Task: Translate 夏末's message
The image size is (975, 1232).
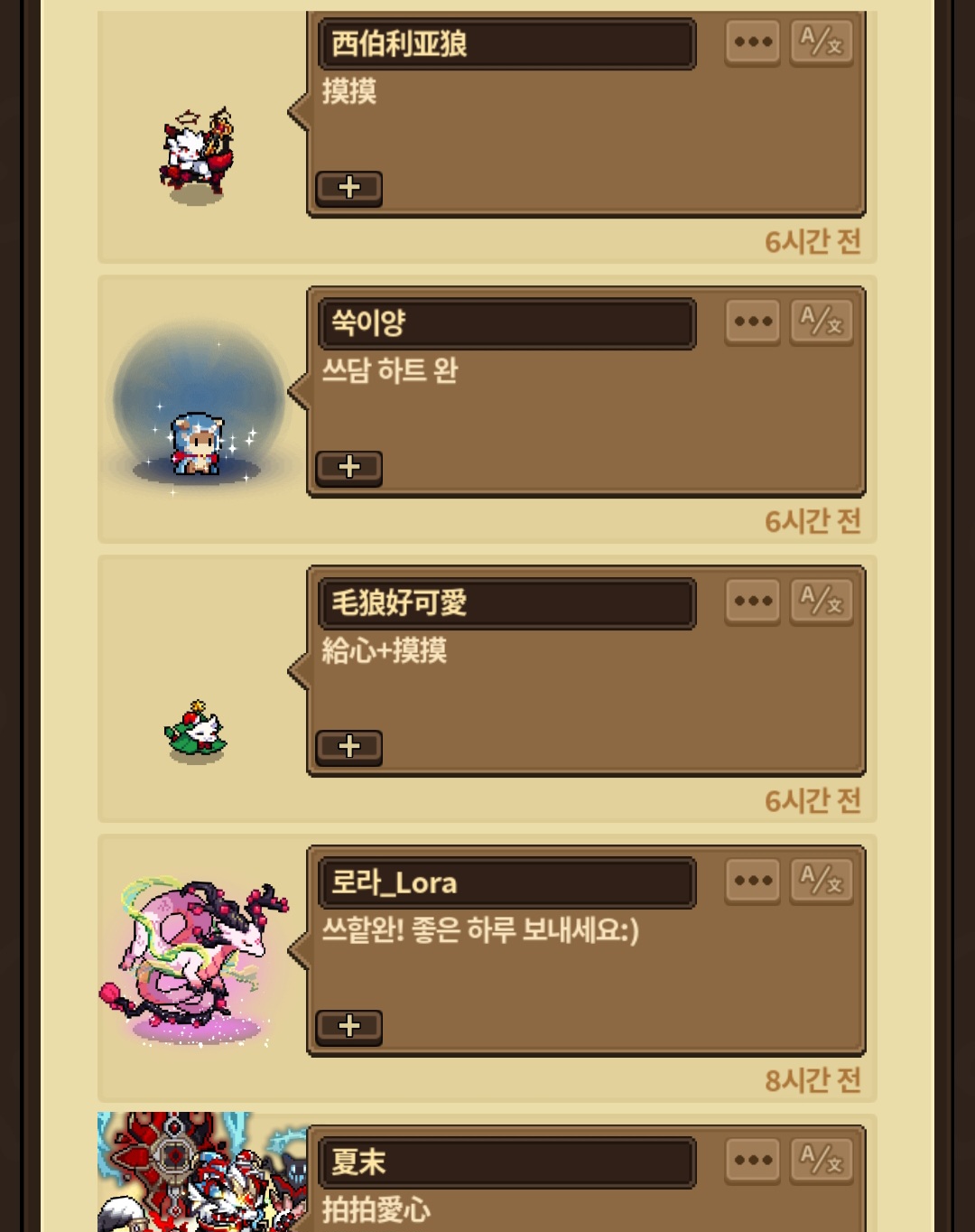Action: click(x=821, y=1161)
